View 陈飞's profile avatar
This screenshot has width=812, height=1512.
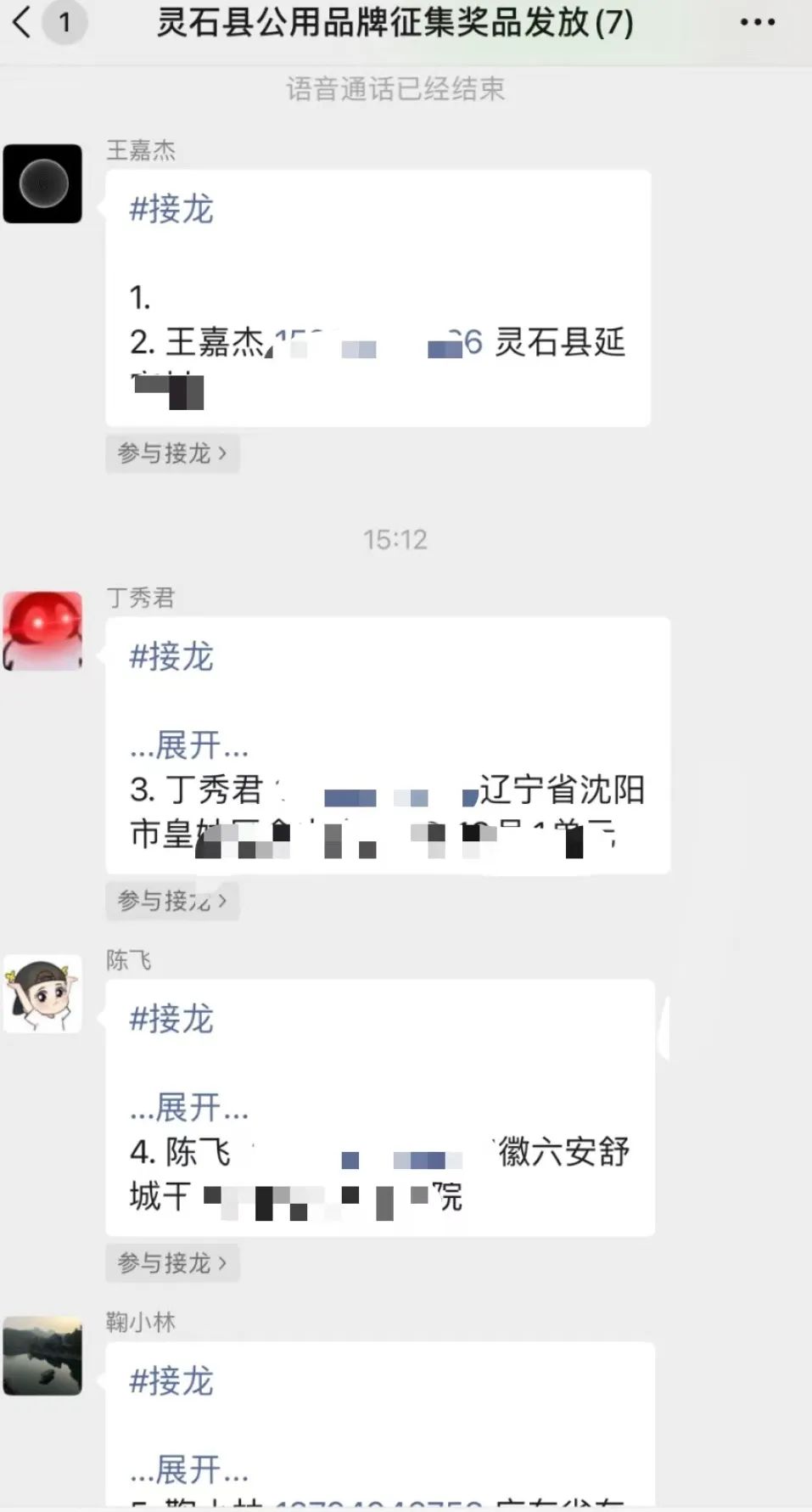[x=42, y=993]
